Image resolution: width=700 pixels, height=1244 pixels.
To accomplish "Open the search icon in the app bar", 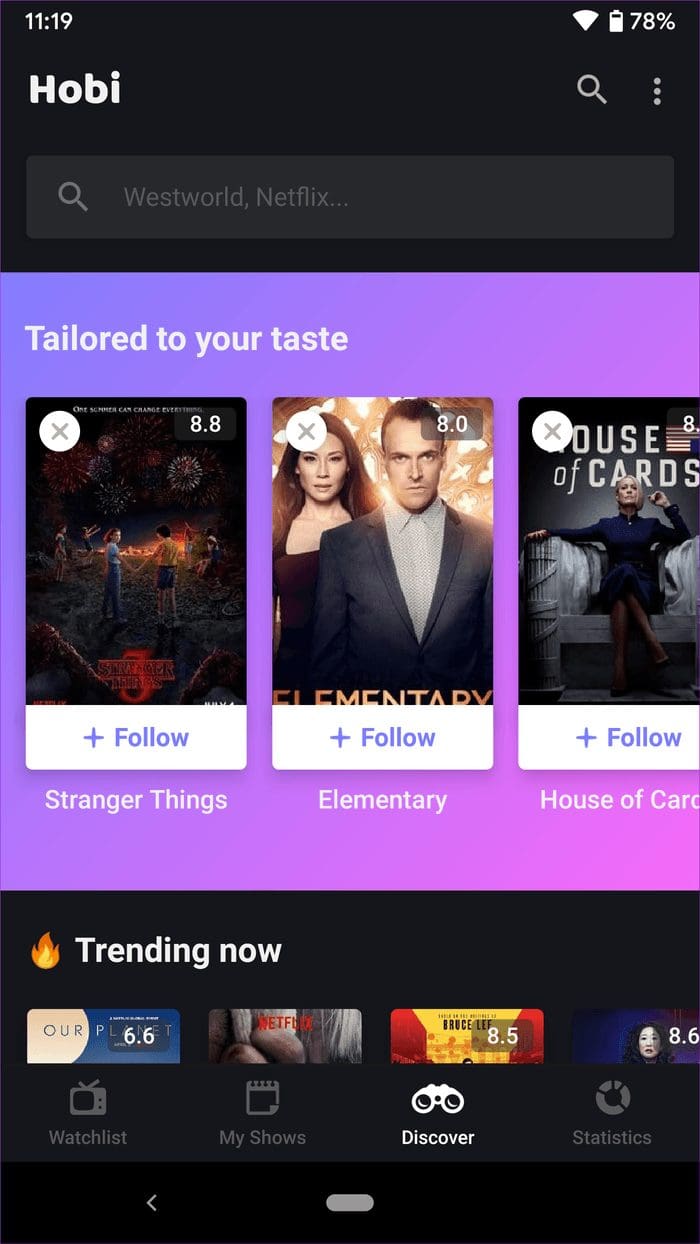I will click(x=592, y=90).
